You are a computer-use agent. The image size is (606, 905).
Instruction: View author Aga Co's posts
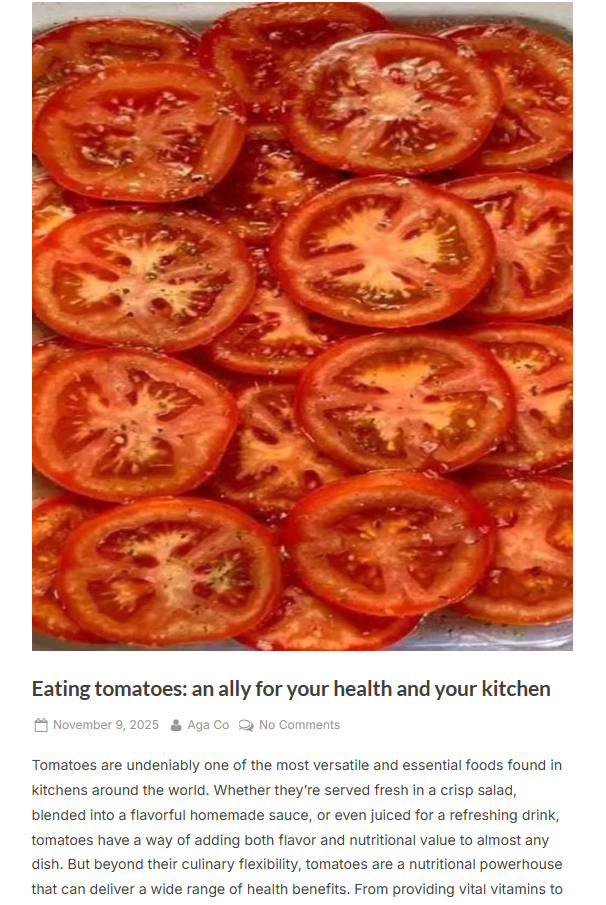tap(207, 725)
